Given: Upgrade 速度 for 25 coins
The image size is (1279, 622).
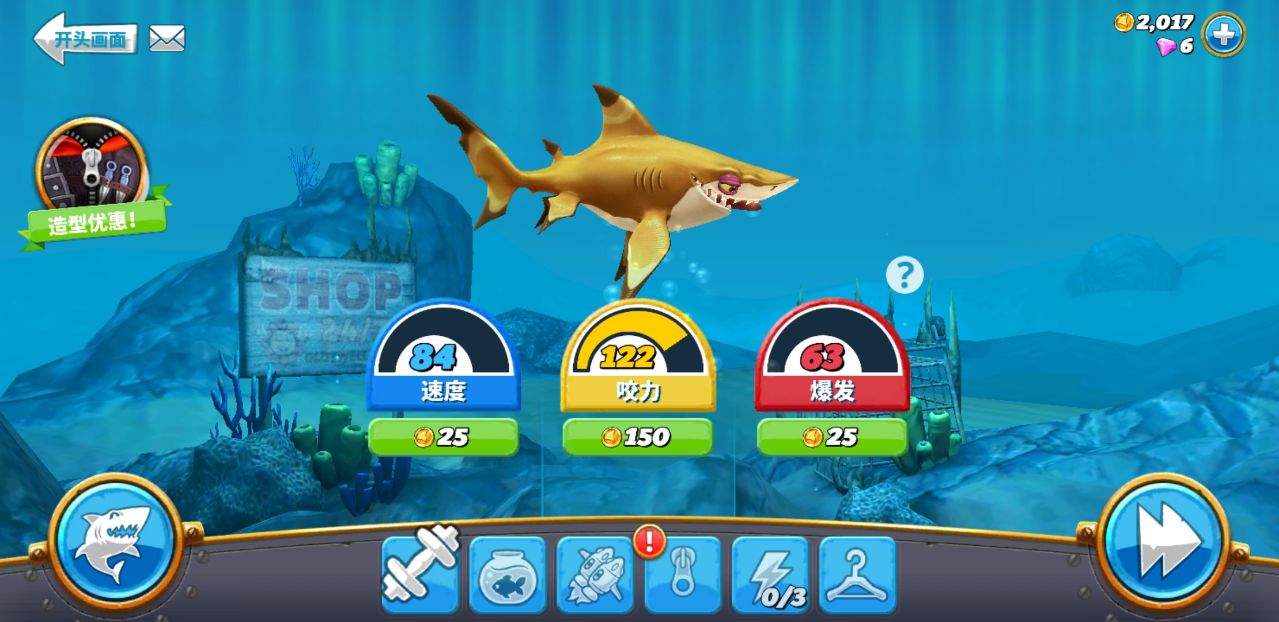Looking at the screenshot, I should (x=443, y=437).
